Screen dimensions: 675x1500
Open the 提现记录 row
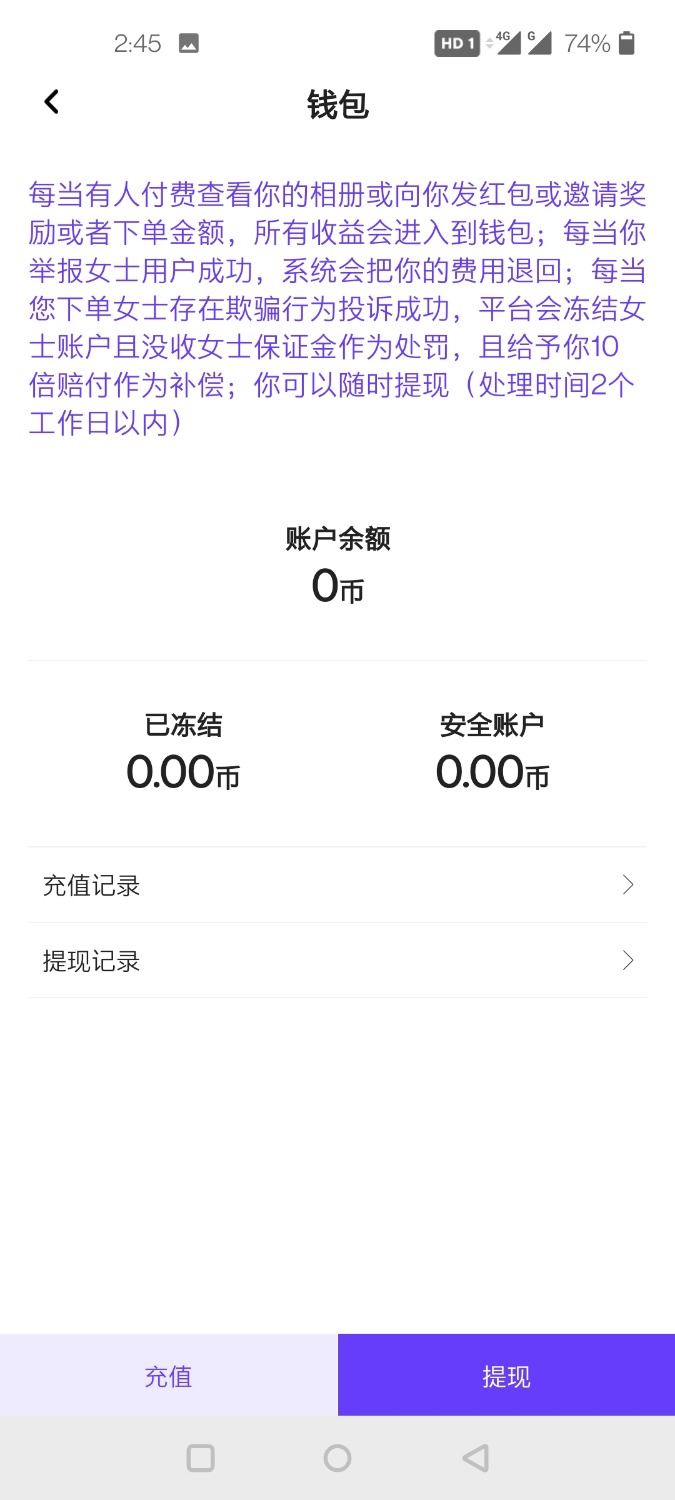click(337, 961)
